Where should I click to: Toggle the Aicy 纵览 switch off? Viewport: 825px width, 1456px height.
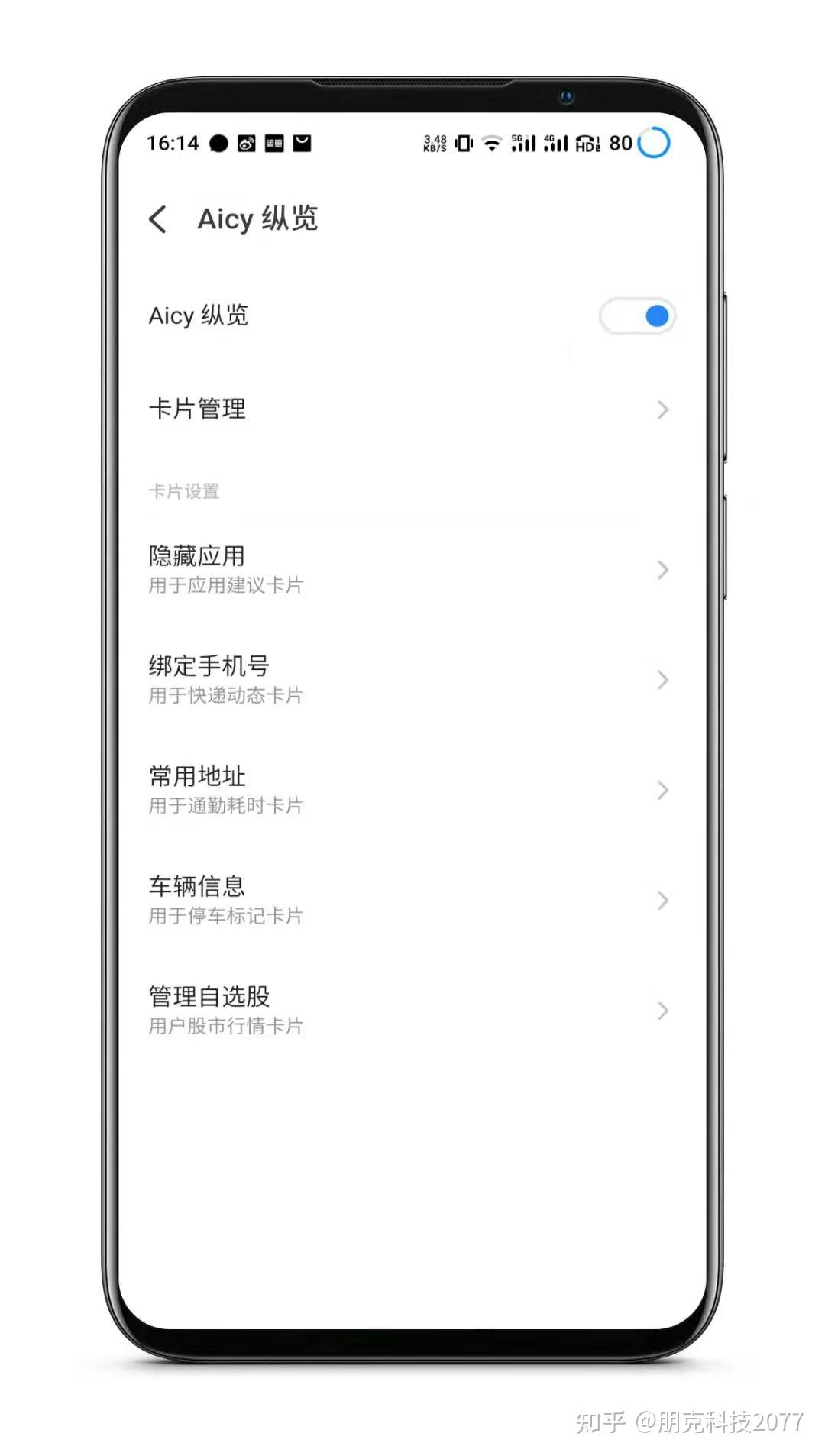coord(638,316)
